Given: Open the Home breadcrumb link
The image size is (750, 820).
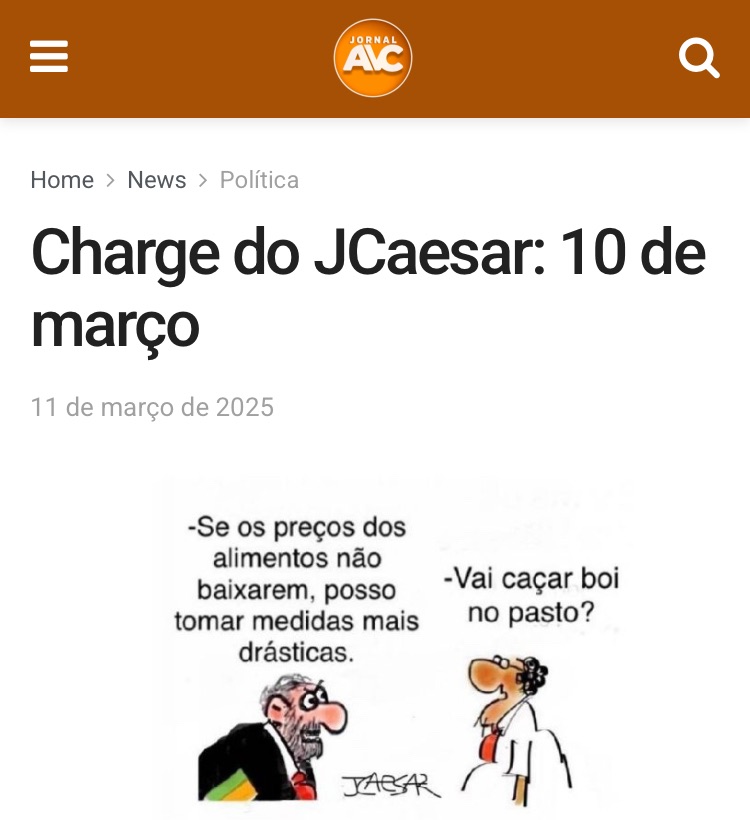Looking at the screenshot, I should tap(62, 180).
